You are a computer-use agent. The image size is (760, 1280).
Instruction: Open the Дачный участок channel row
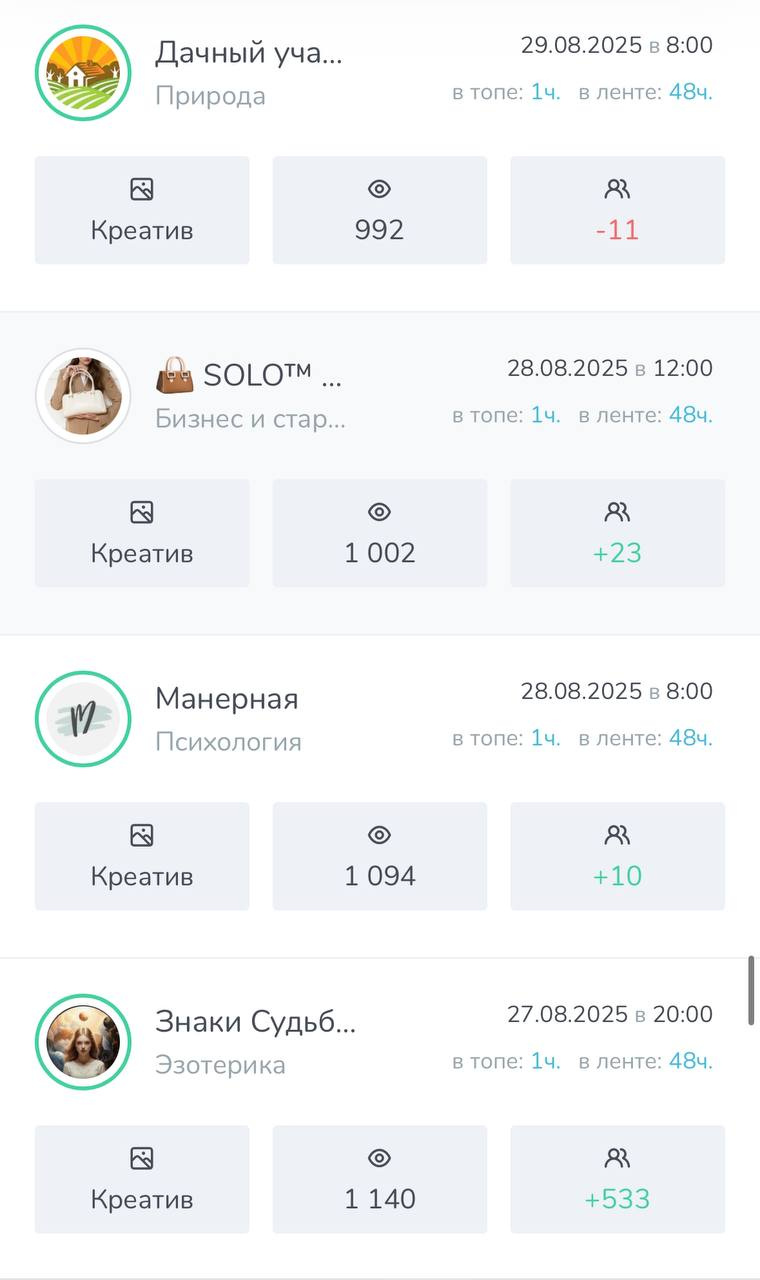pyautogui.click(x=248, y=72)
